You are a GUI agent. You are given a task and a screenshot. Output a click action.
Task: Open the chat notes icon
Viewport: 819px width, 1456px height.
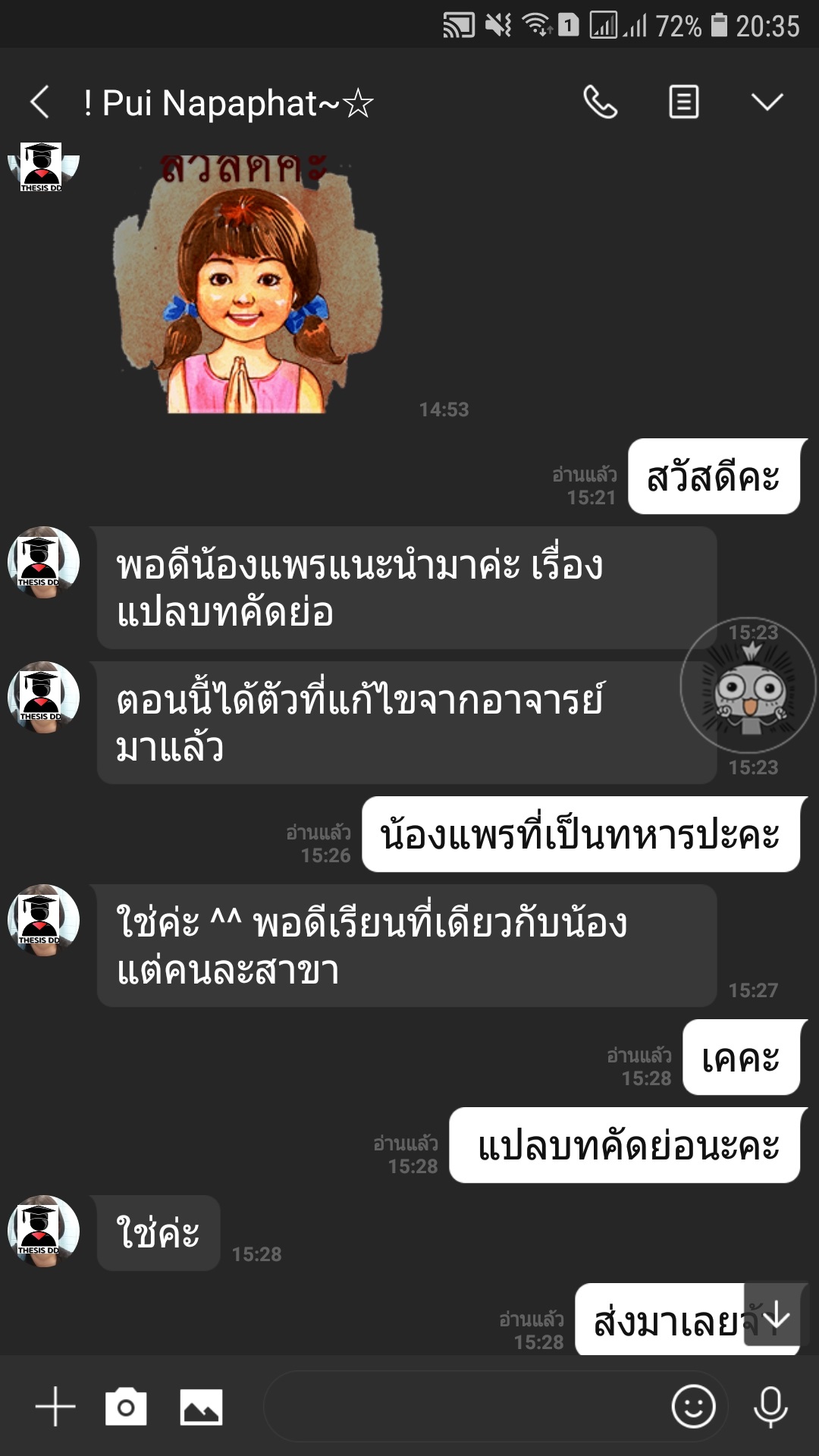tap(683, 102)
